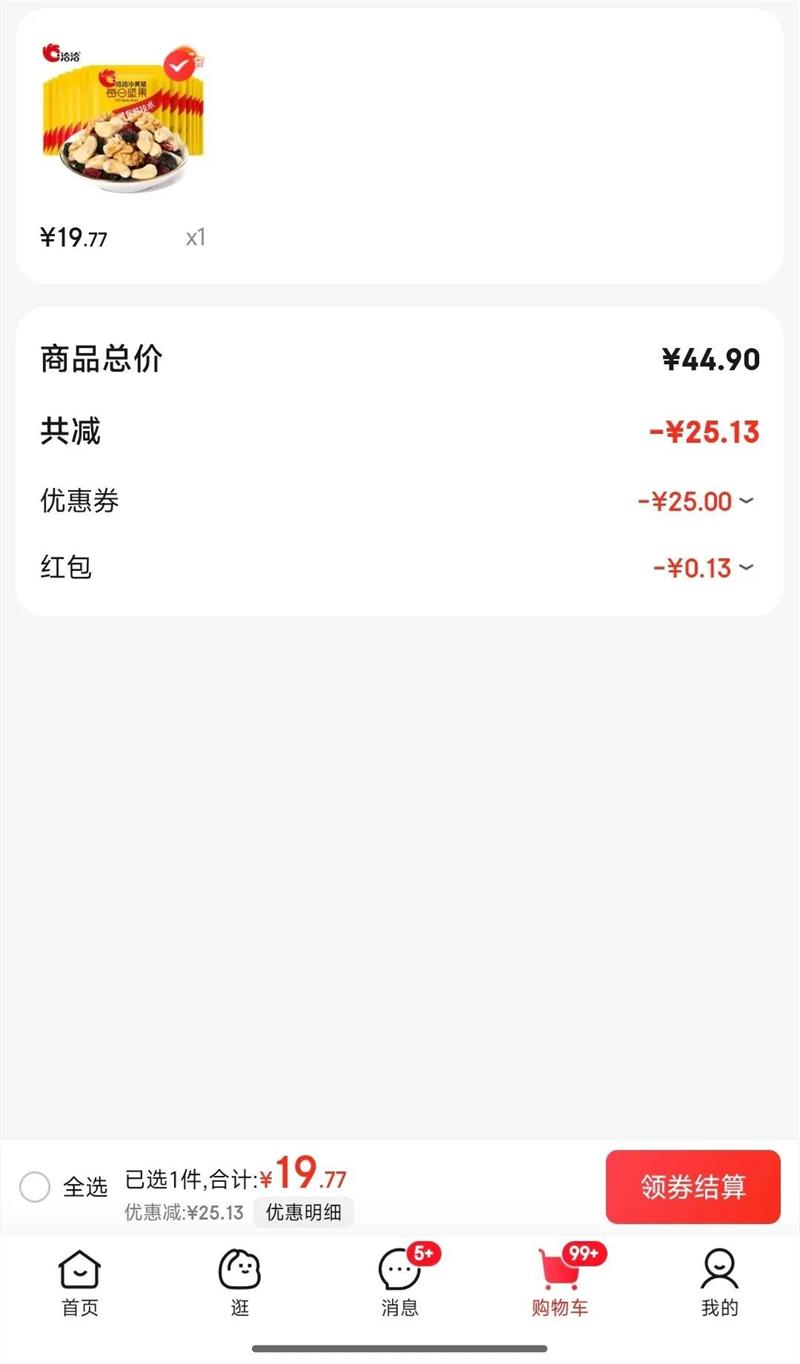Open 优惠明细 discount breakdown

(303, 1213)
